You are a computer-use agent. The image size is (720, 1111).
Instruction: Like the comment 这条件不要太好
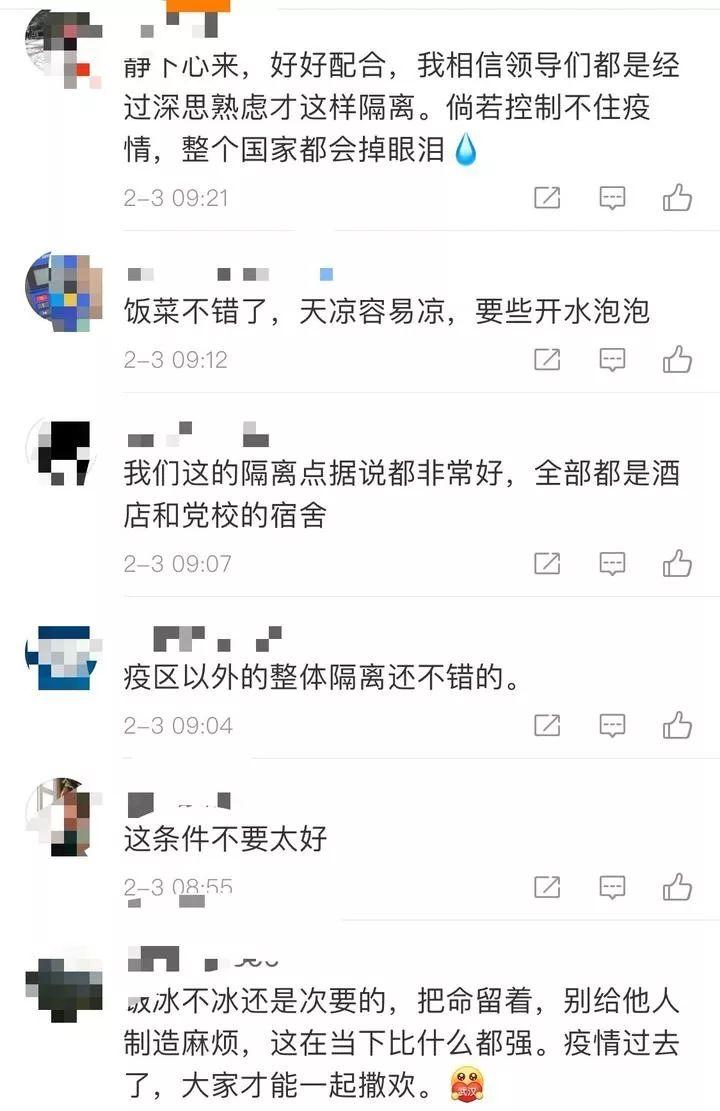677,886
